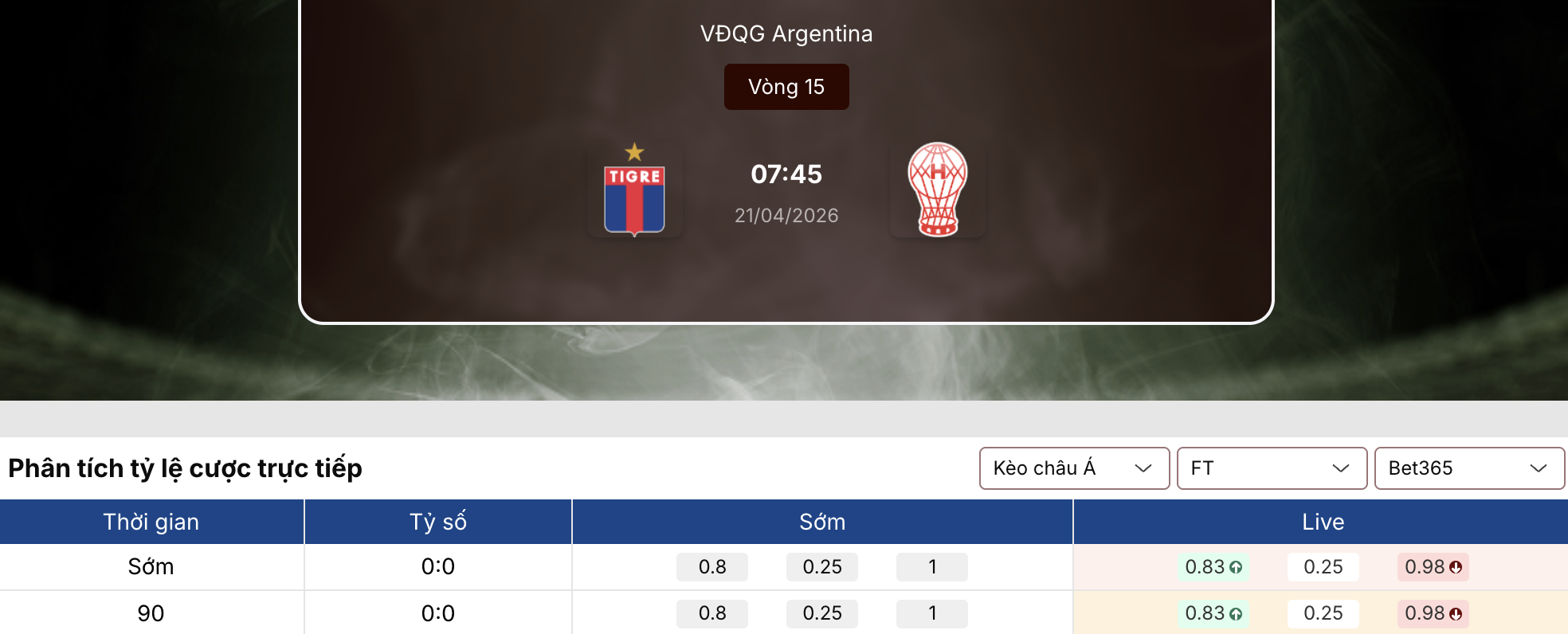Image resolution: width=1568 pixels, height=634 pixels.
Task: Open the Huracán team logo
Action: [x=938, y=190]
